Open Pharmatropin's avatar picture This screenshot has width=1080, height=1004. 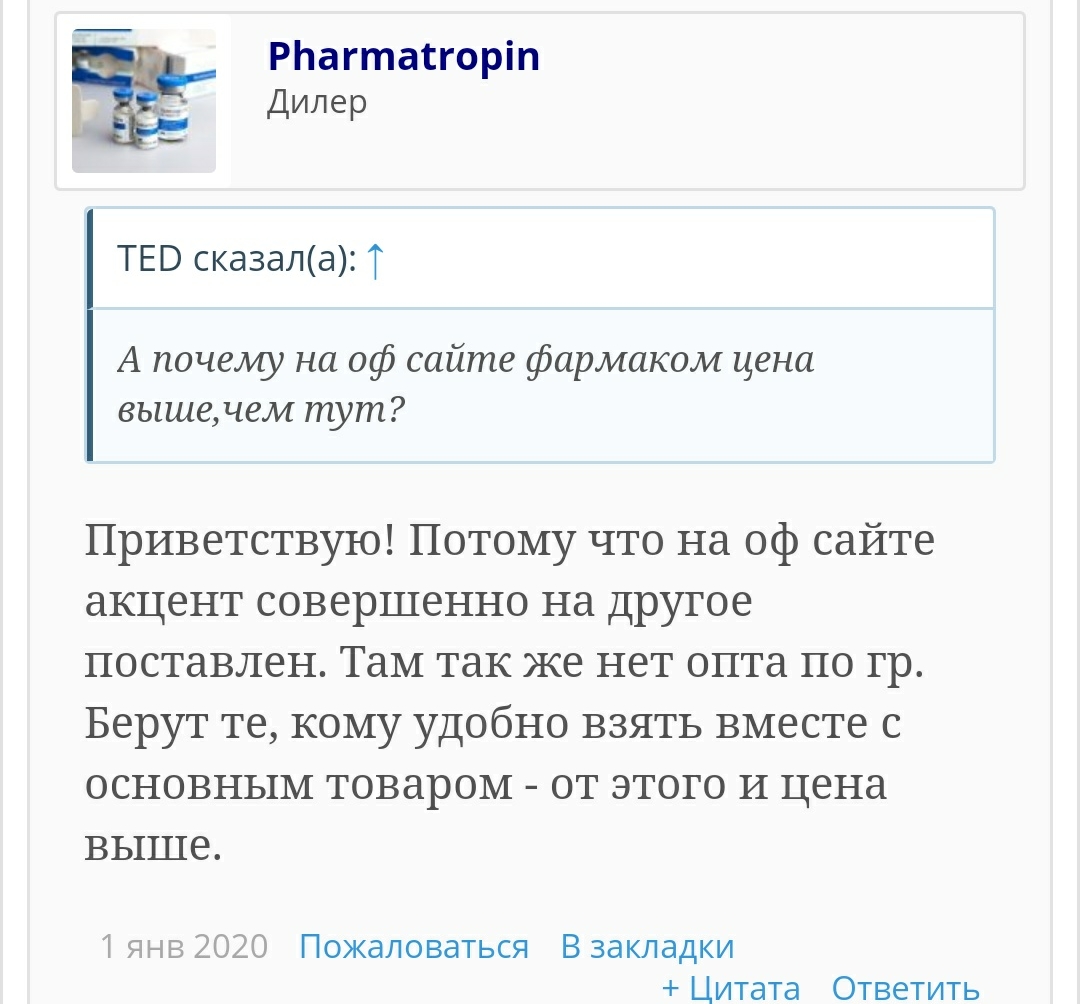144,101
